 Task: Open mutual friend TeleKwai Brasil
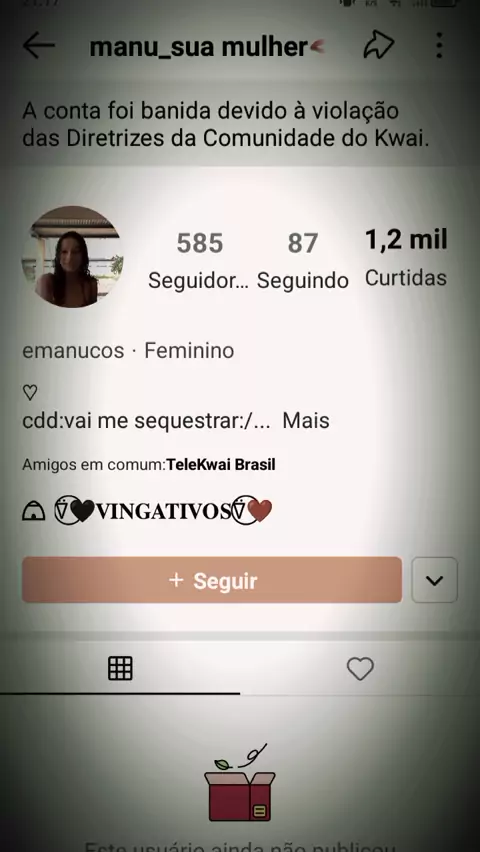[x=221, y=465]
